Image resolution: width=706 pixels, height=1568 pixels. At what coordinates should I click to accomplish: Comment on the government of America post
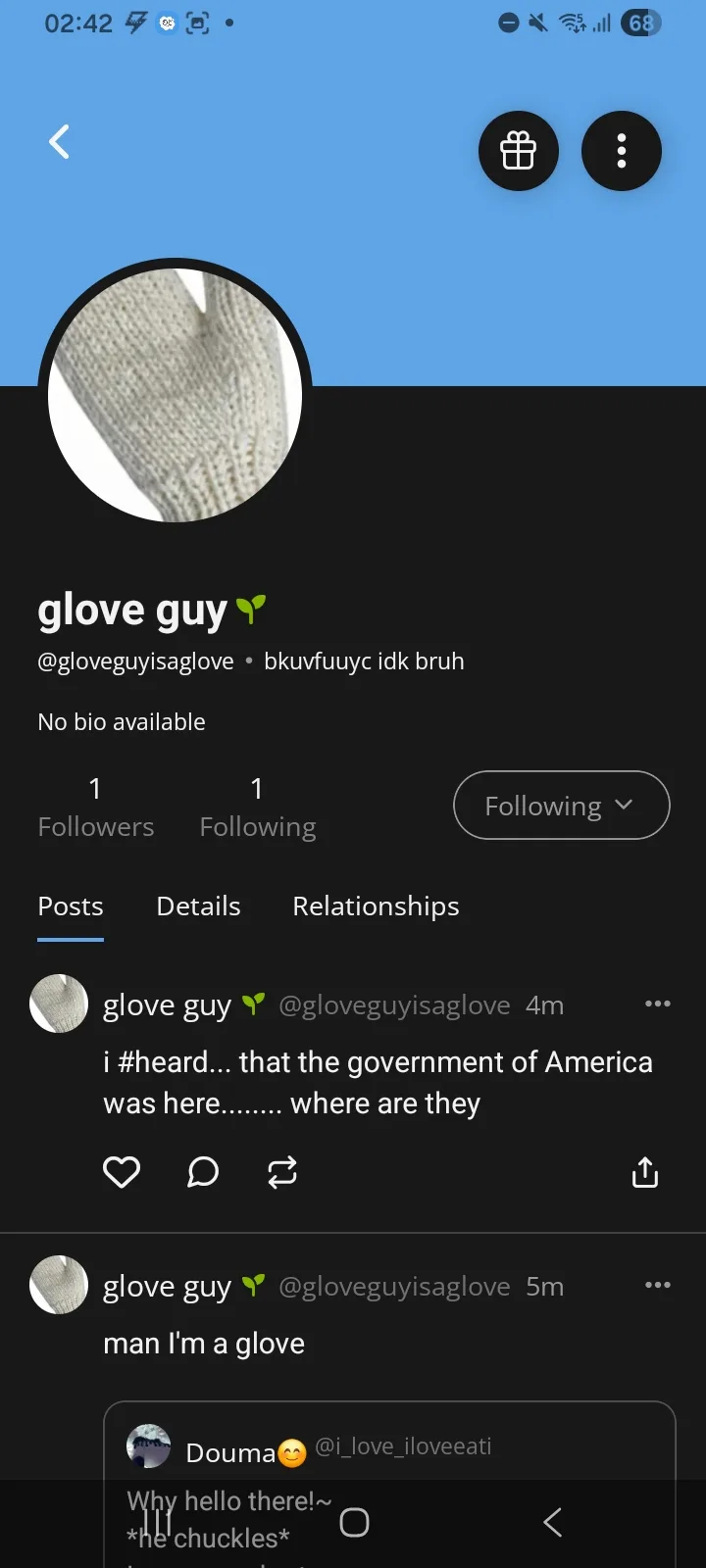click(202, 1172)
